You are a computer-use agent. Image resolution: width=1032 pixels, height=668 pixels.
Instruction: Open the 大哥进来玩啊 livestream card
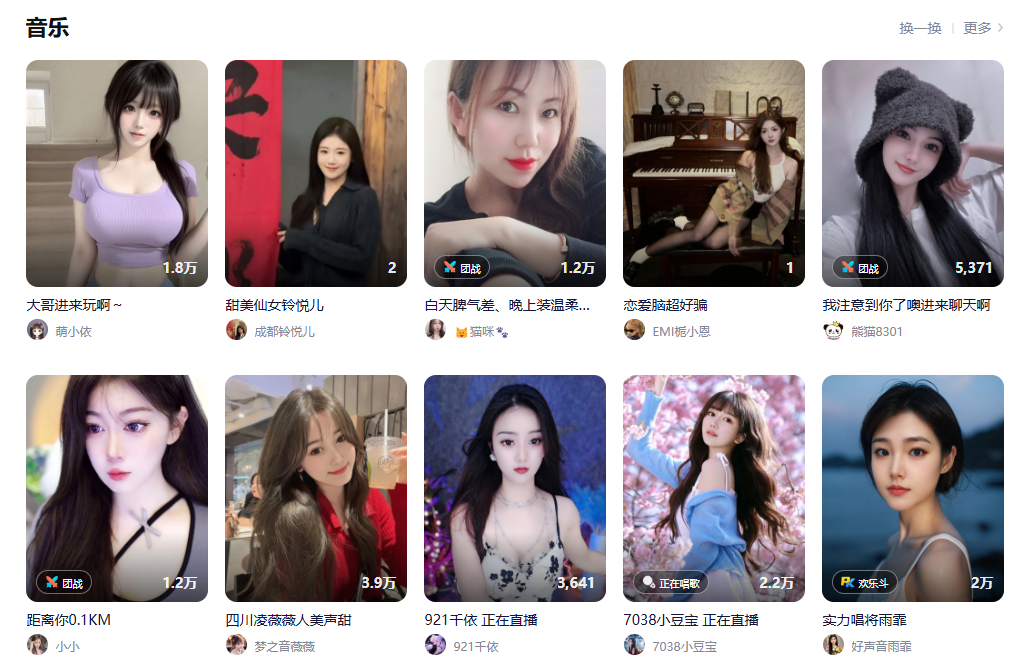(117, 173)
